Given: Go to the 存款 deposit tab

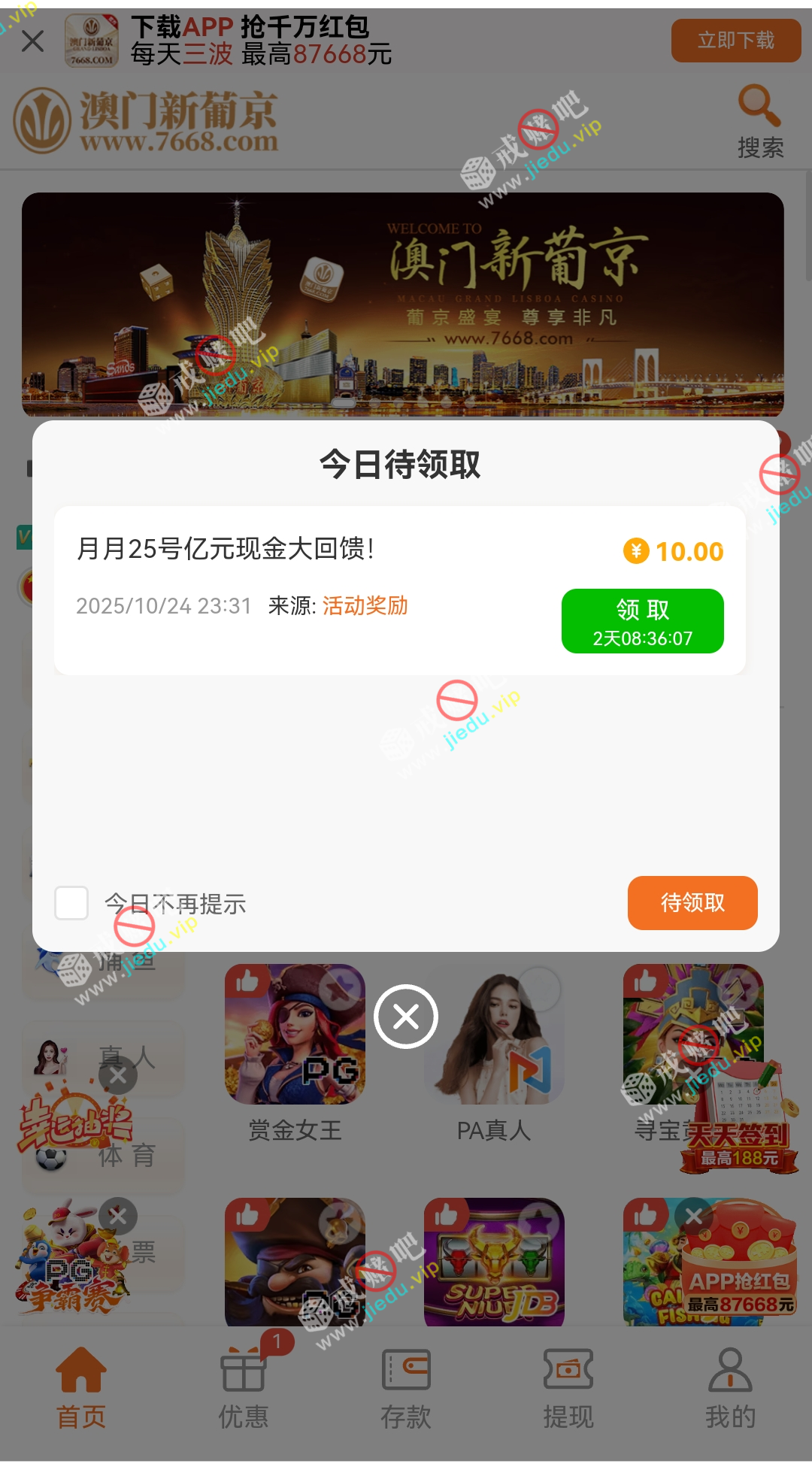Looking at the screenshot, I should 406,1388.
